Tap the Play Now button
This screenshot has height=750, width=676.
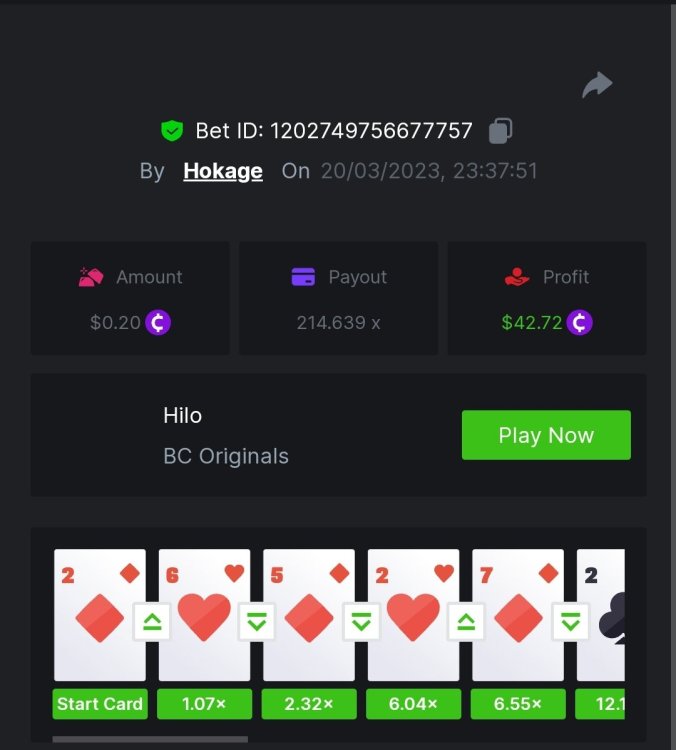546,435
